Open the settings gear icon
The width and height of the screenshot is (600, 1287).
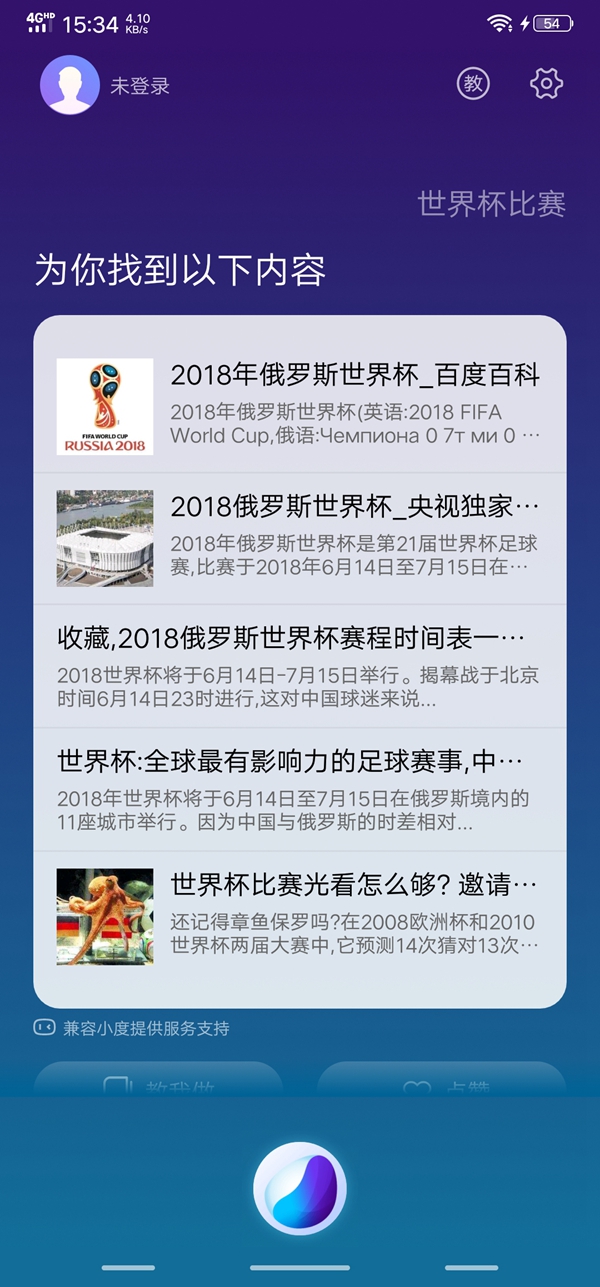click(546, 84)
